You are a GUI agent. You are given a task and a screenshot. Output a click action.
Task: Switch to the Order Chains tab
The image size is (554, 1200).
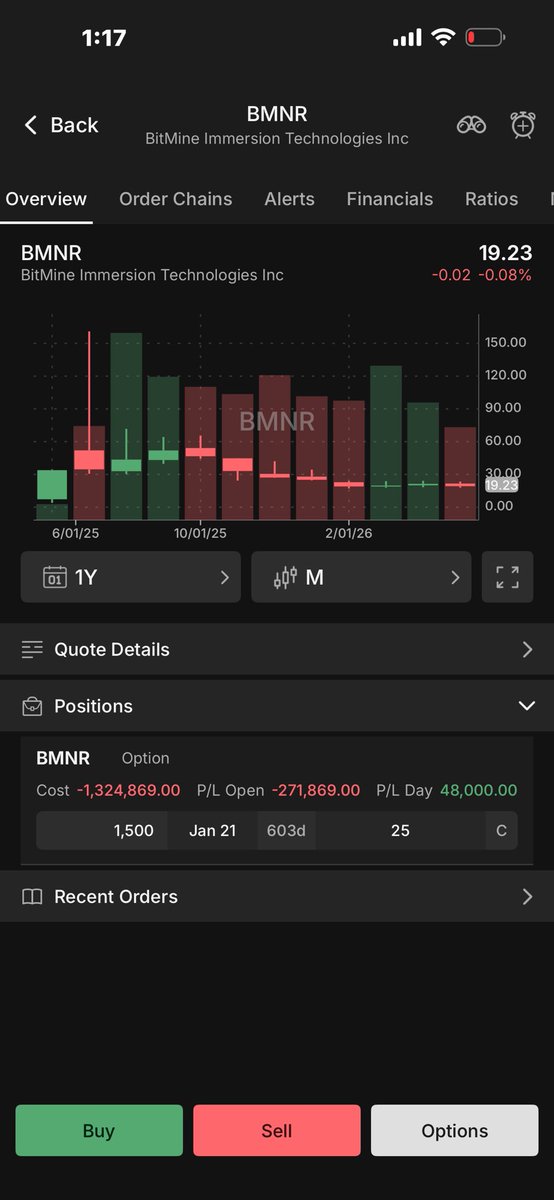(x=176, y=199)
